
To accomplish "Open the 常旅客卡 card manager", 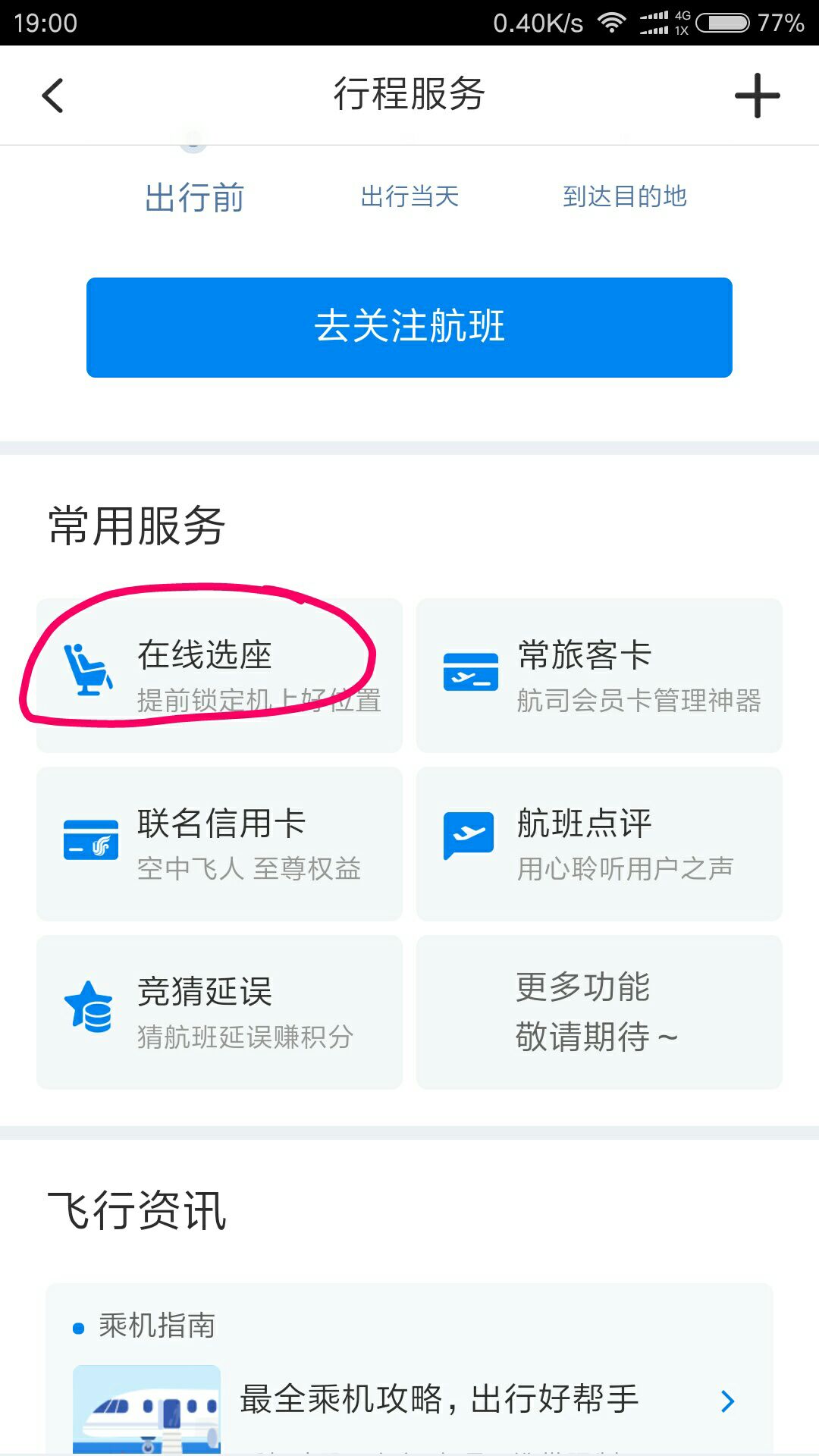I will pos(599,675).
